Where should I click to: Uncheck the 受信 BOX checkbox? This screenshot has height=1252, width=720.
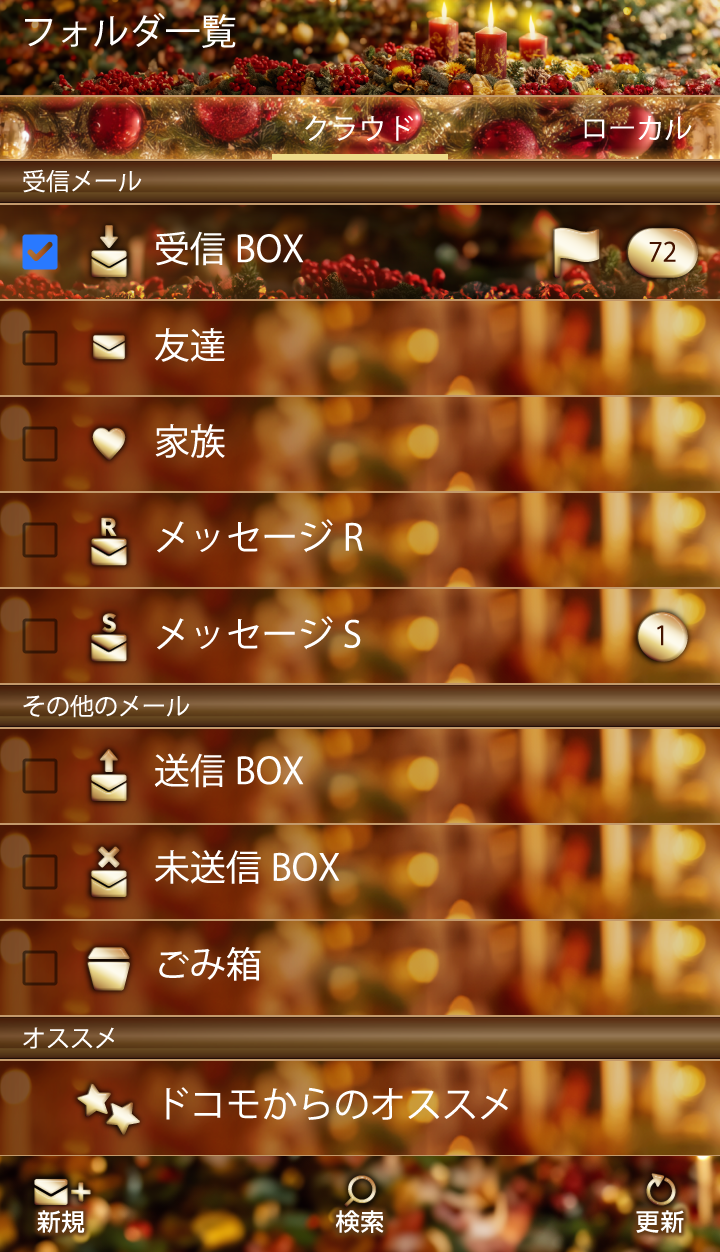pos(40,252)
